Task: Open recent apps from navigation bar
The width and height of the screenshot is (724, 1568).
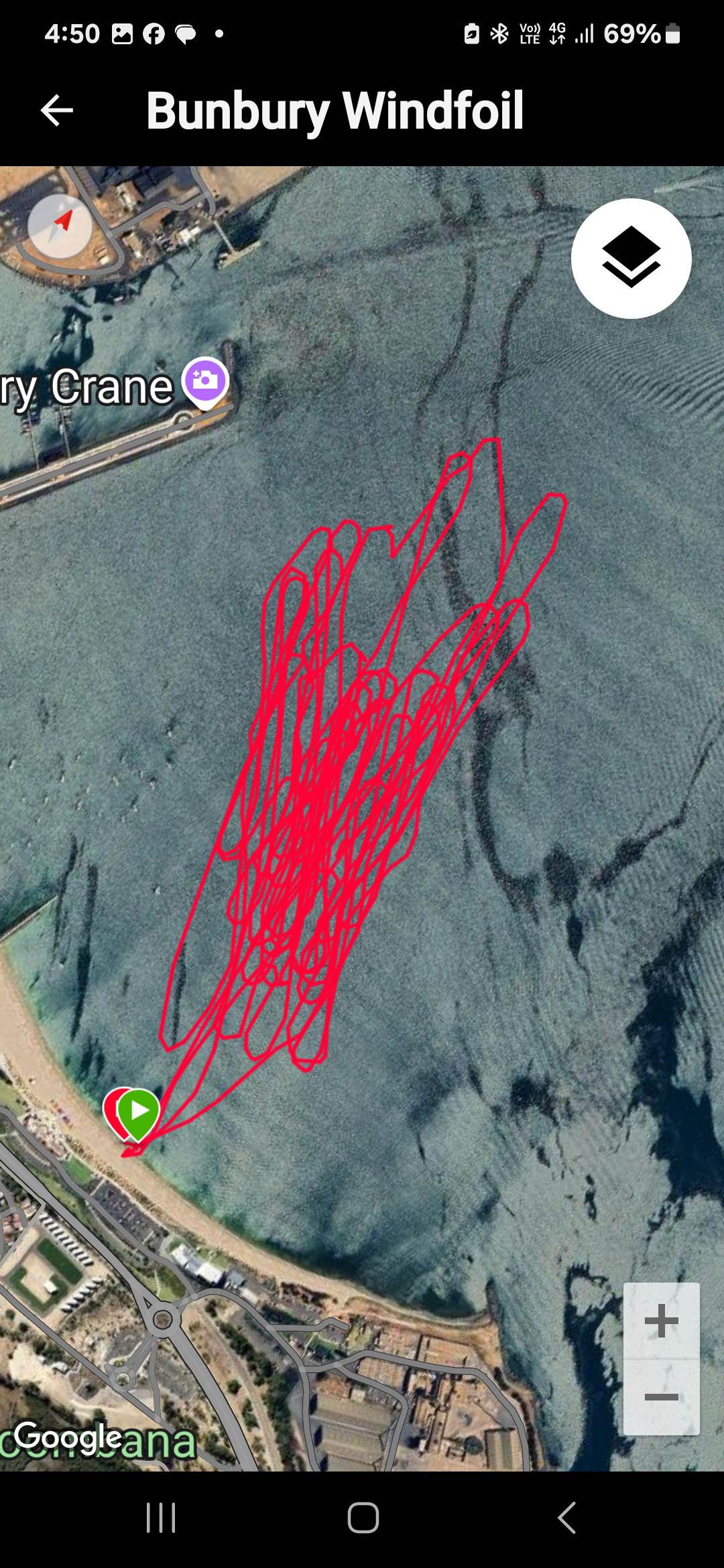Action: coord(161,1518)
